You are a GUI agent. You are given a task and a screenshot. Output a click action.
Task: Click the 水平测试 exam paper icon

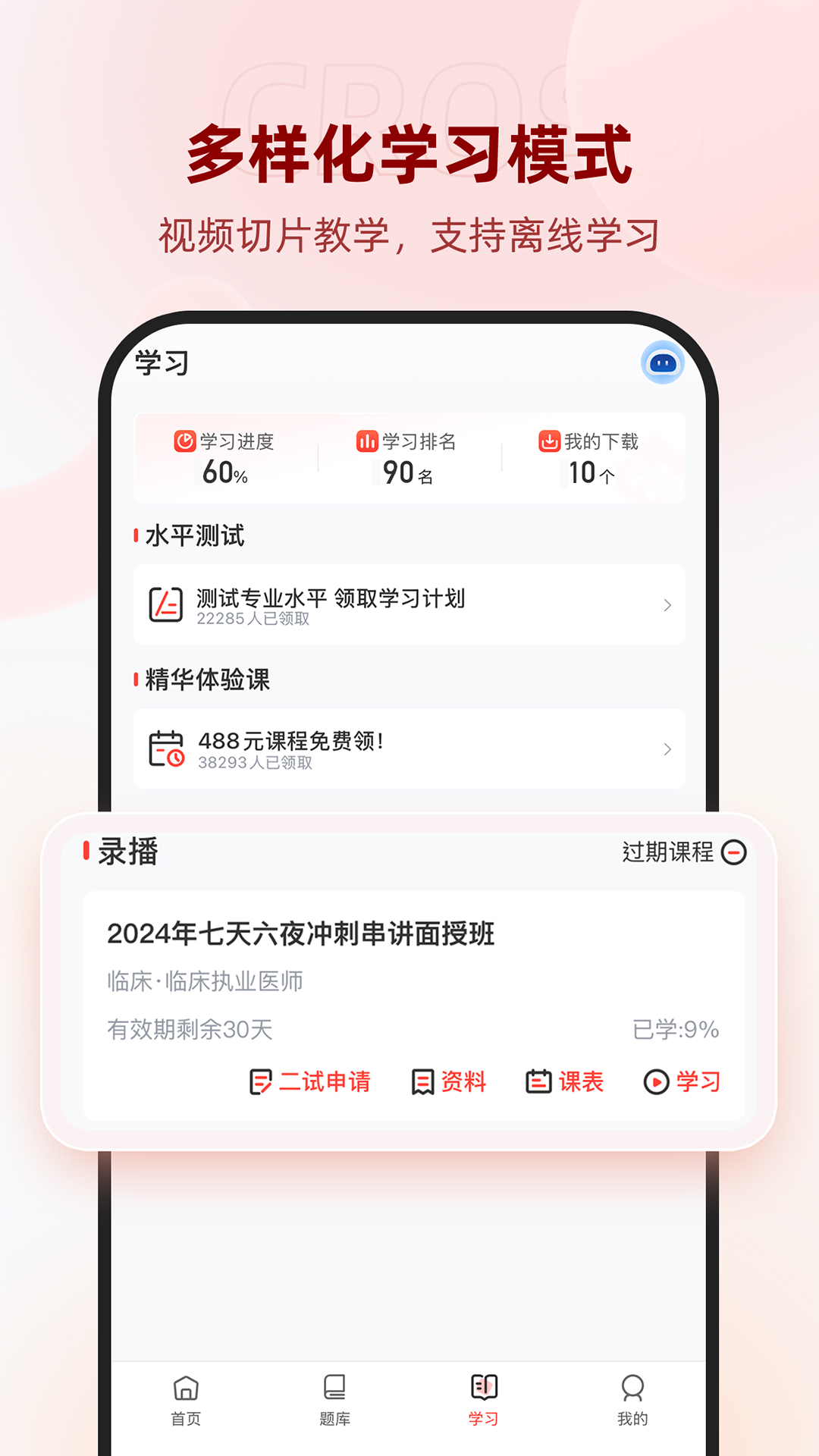(x=166, y=604)
